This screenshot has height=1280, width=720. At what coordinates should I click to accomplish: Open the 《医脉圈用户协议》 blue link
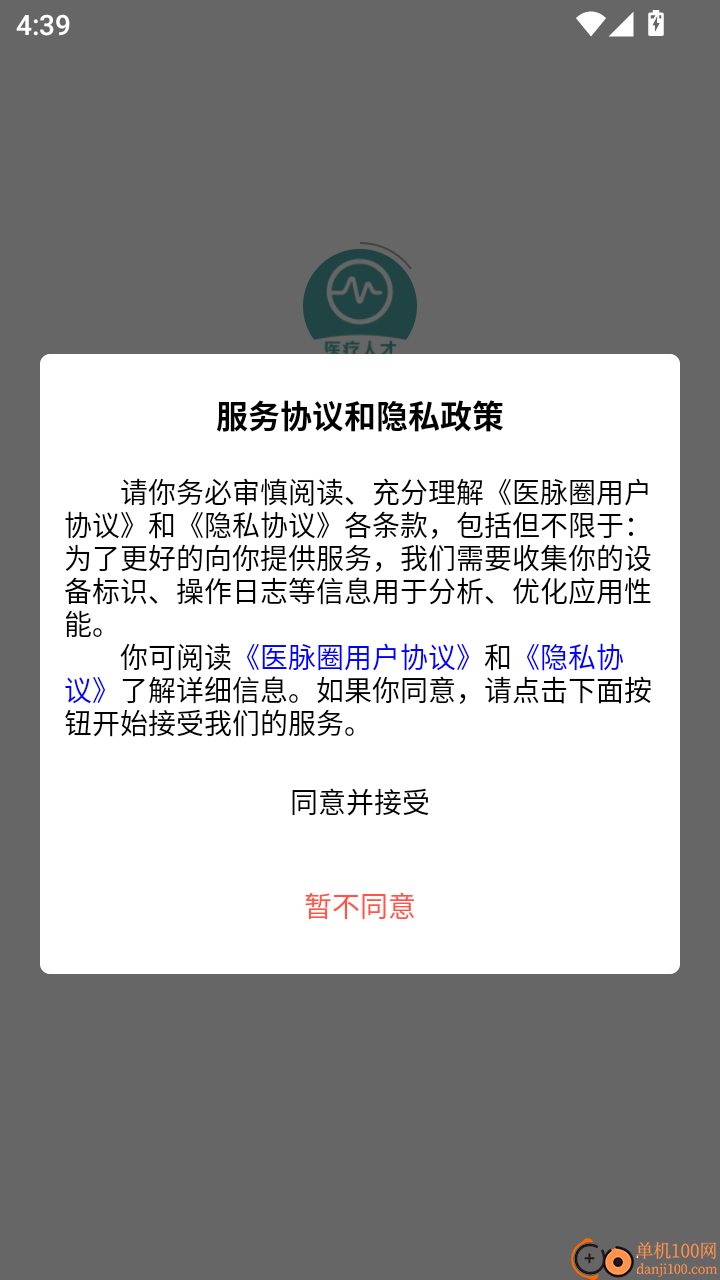(x=357, y=658)
